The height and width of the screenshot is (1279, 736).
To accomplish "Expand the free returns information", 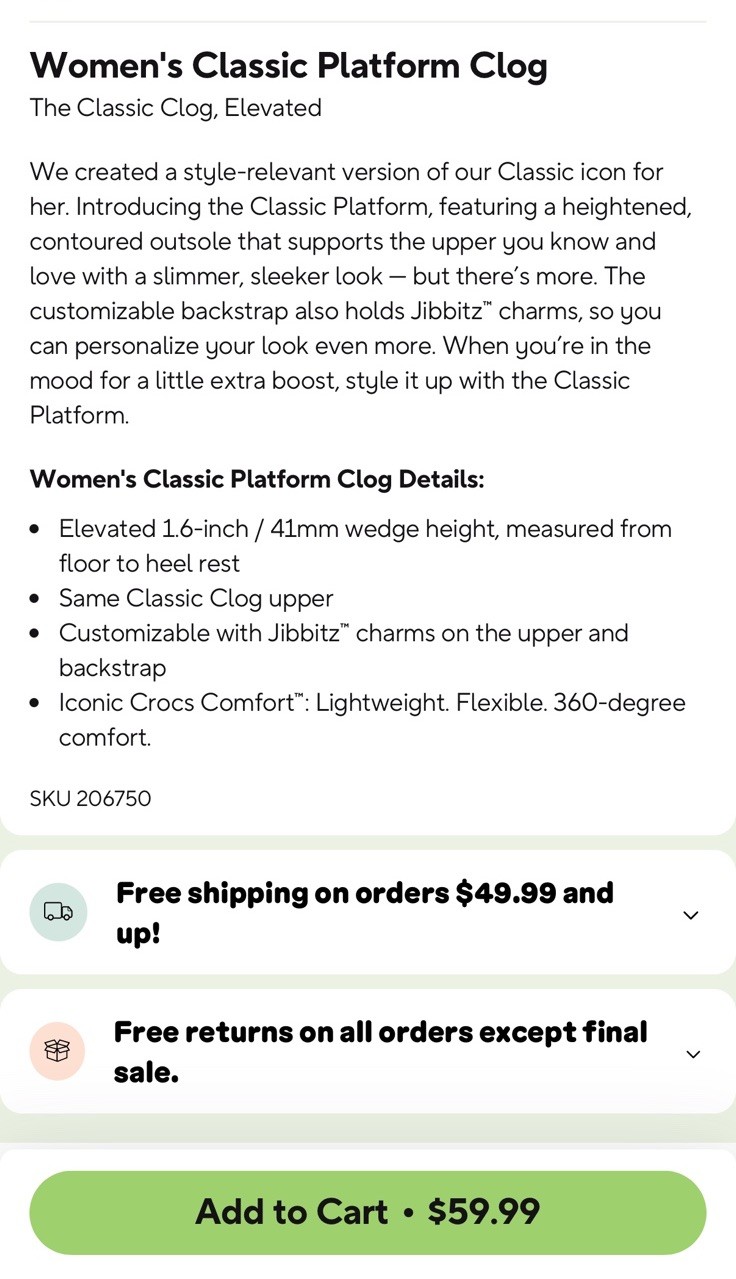I will pyautogui.click(x=692, y=1054).
